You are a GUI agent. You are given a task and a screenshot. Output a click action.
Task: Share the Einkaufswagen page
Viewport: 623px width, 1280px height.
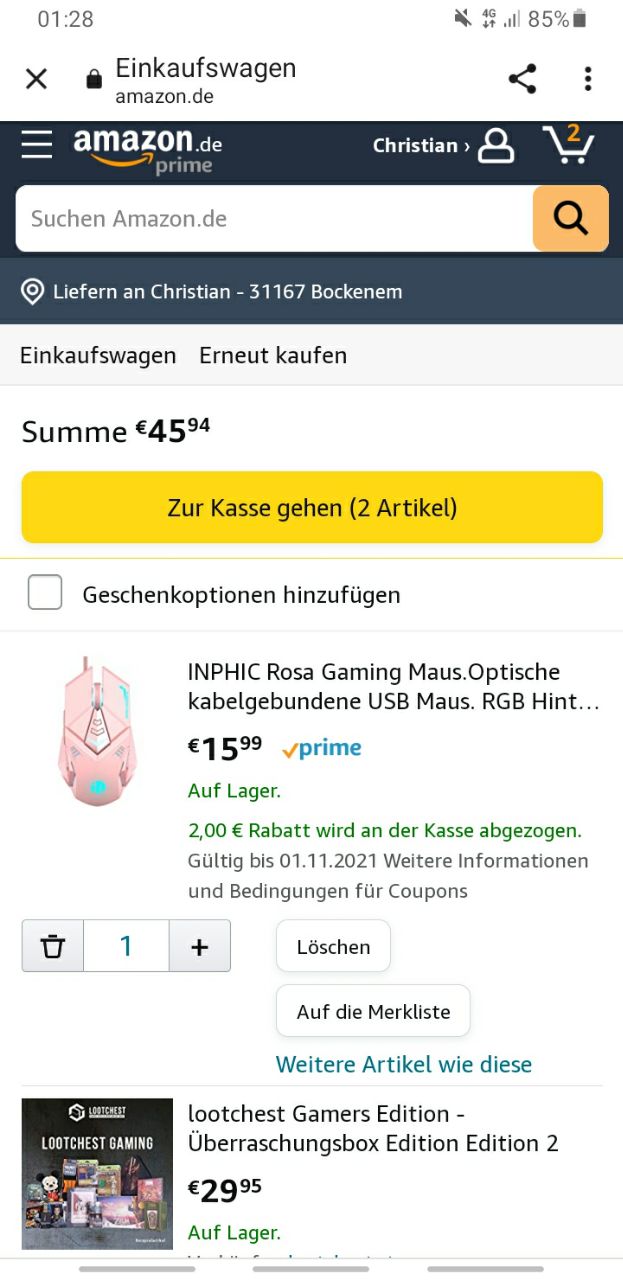pyautogui.click(x=522, y=79)
